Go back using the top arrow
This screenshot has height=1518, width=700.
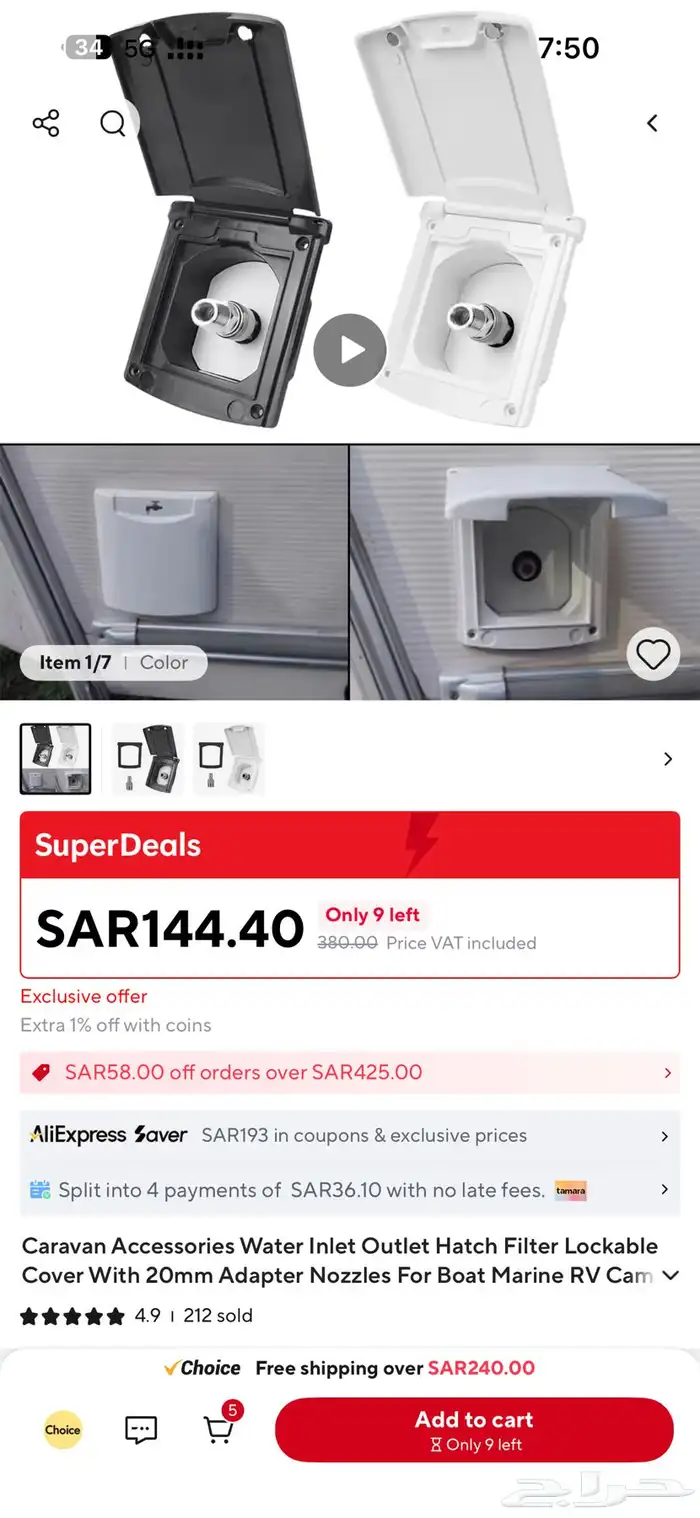pos(652,123)
